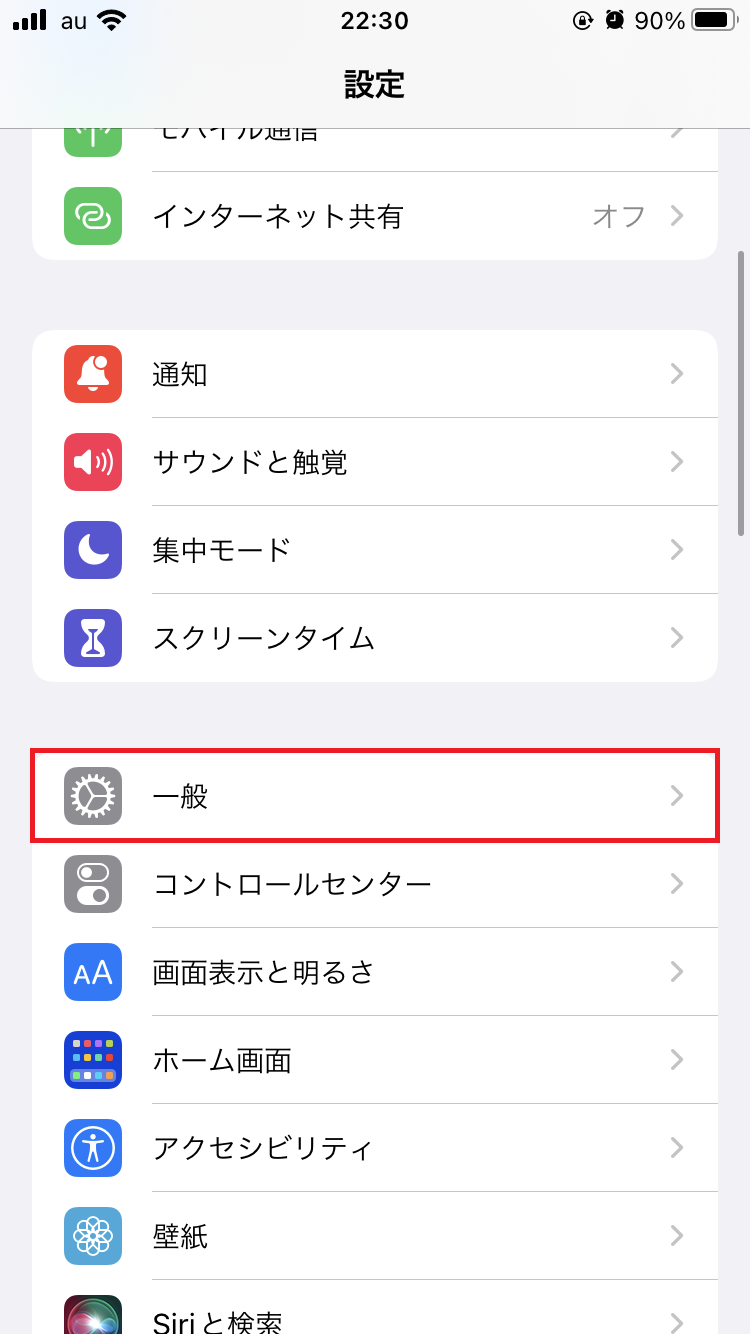Open ホーム画面 via the grid icon
750x1334 pixels.
pyautogui.click(x=92, y=1060)
